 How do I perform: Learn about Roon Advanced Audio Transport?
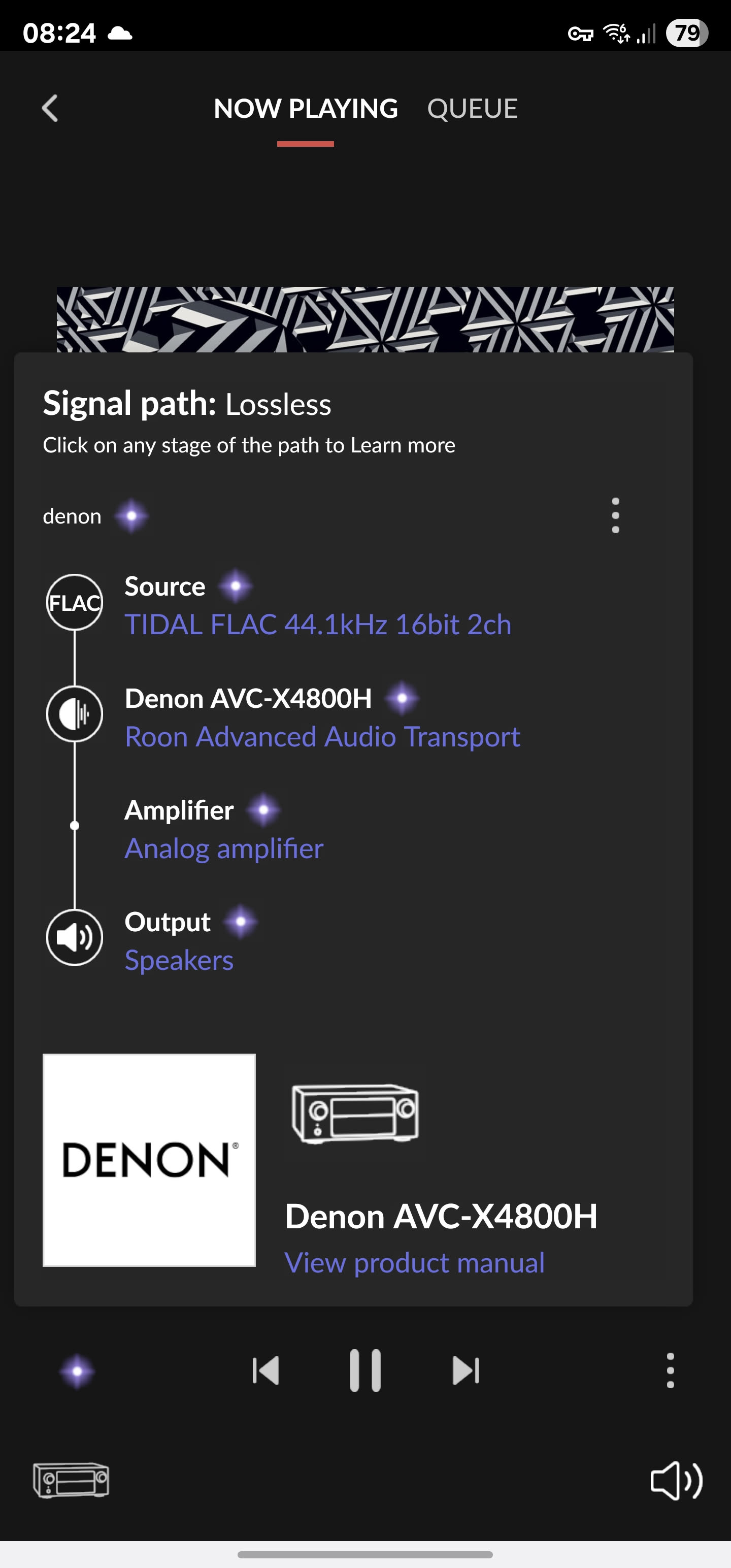322,736
